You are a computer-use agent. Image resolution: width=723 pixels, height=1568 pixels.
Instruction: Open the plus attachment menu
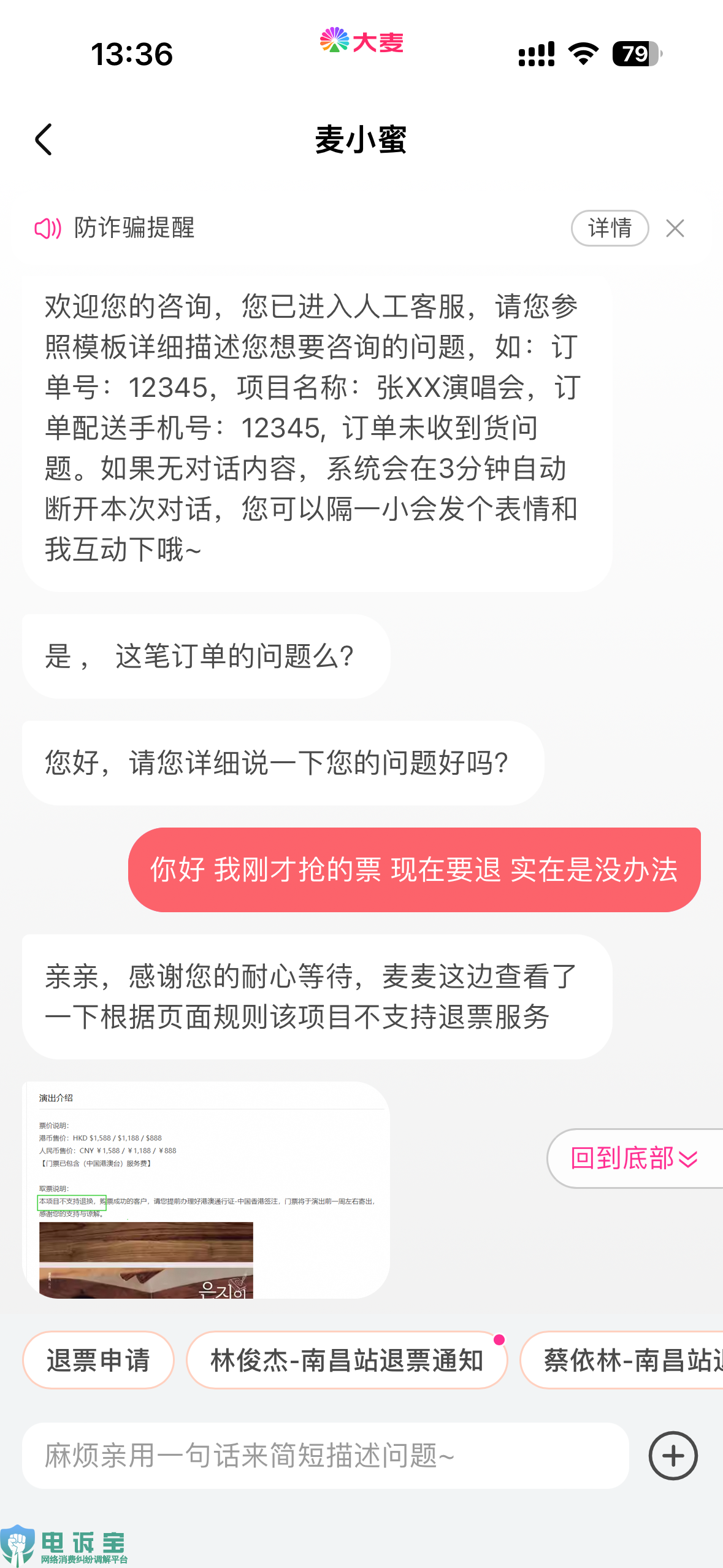point(673,1455)
